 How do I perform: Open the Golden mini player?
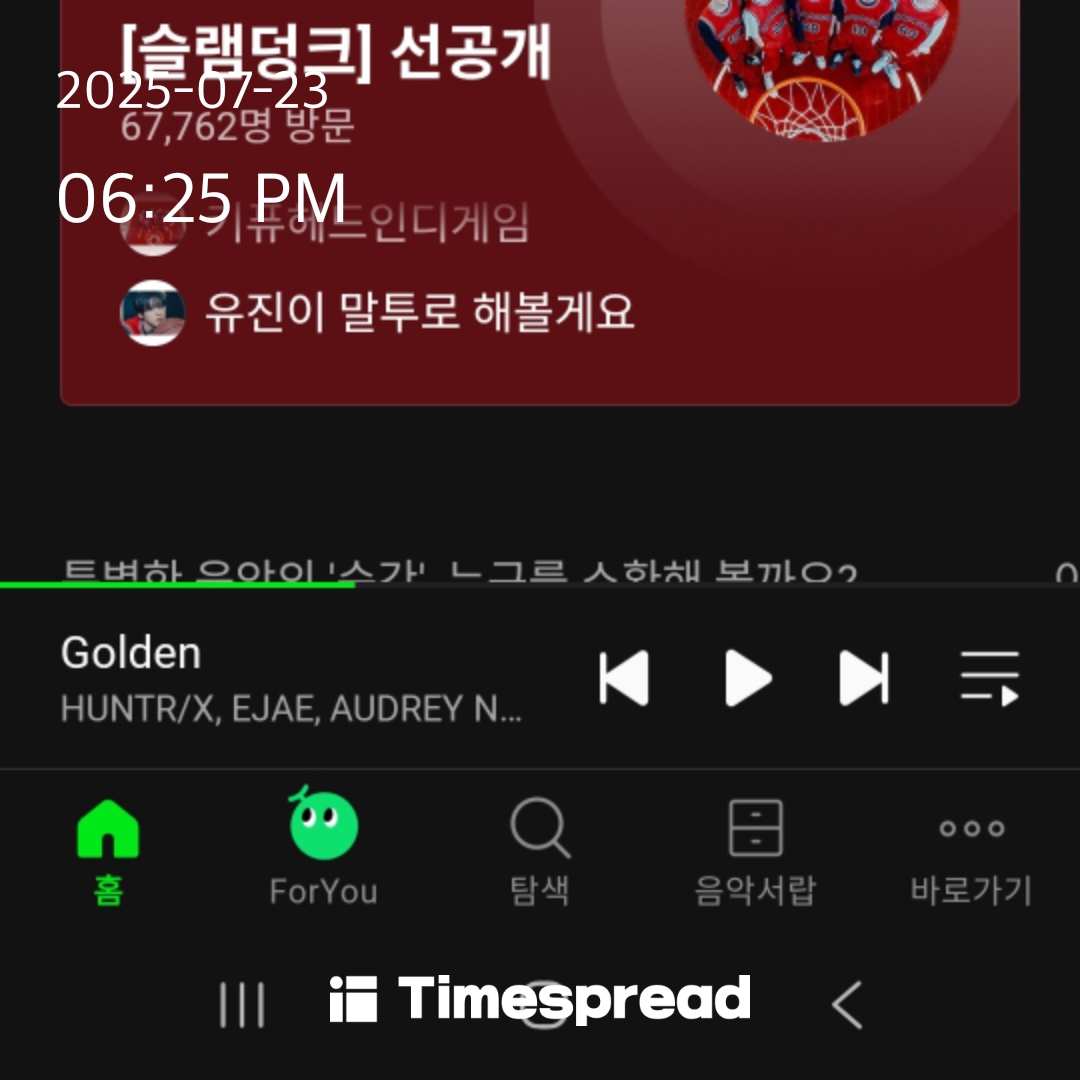(x=290, y=680)
